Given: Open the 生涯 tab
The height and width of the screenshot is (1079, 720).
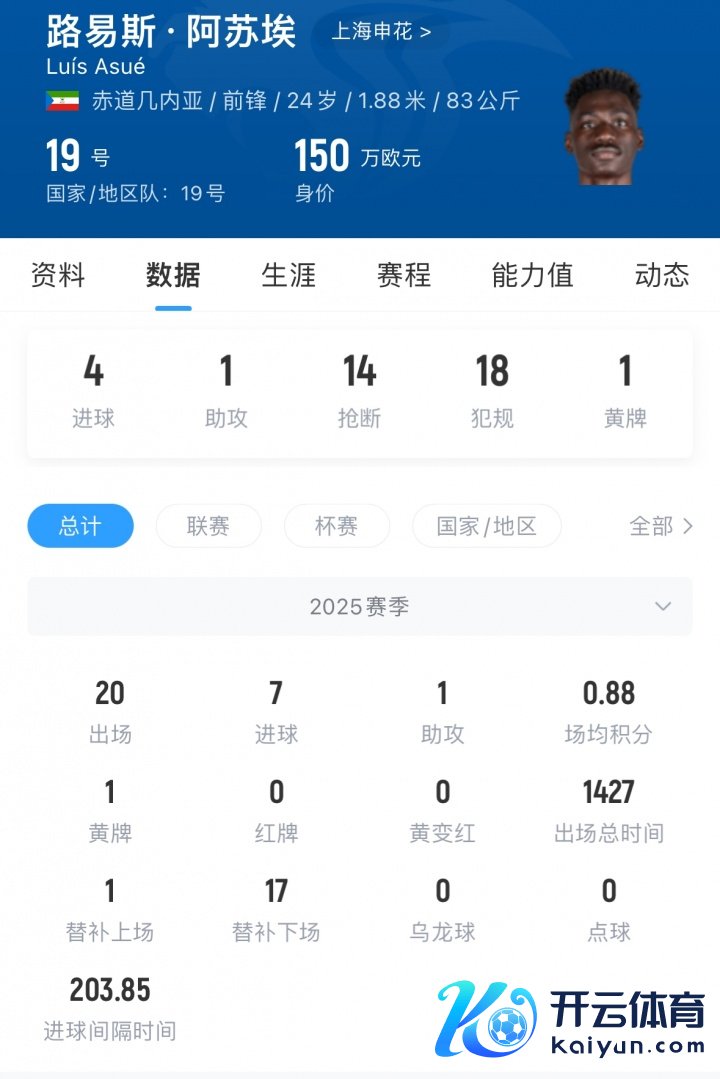Looking at the screenshot, I should point(288,275).
